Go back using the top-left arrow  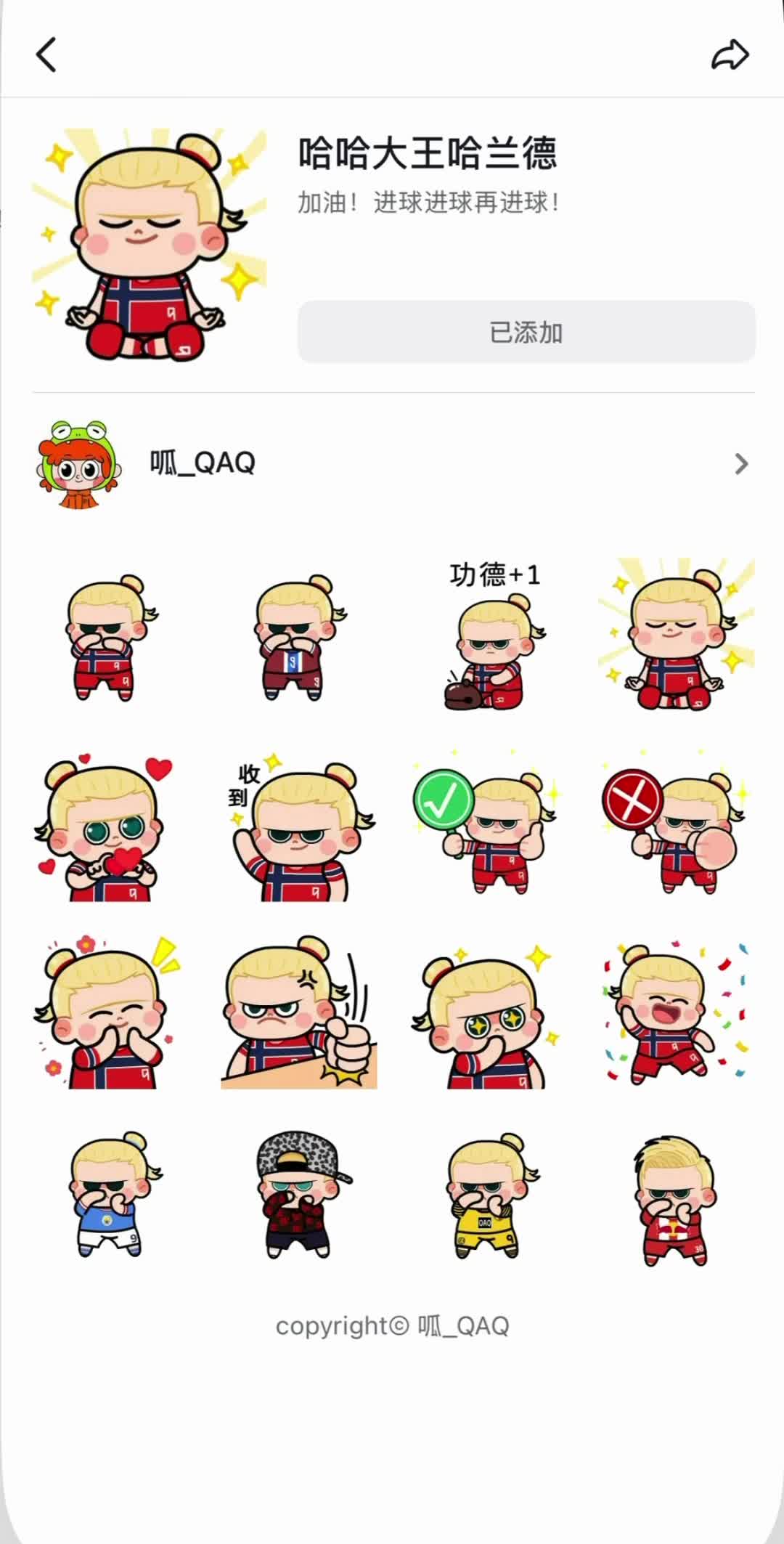(46, 55)
